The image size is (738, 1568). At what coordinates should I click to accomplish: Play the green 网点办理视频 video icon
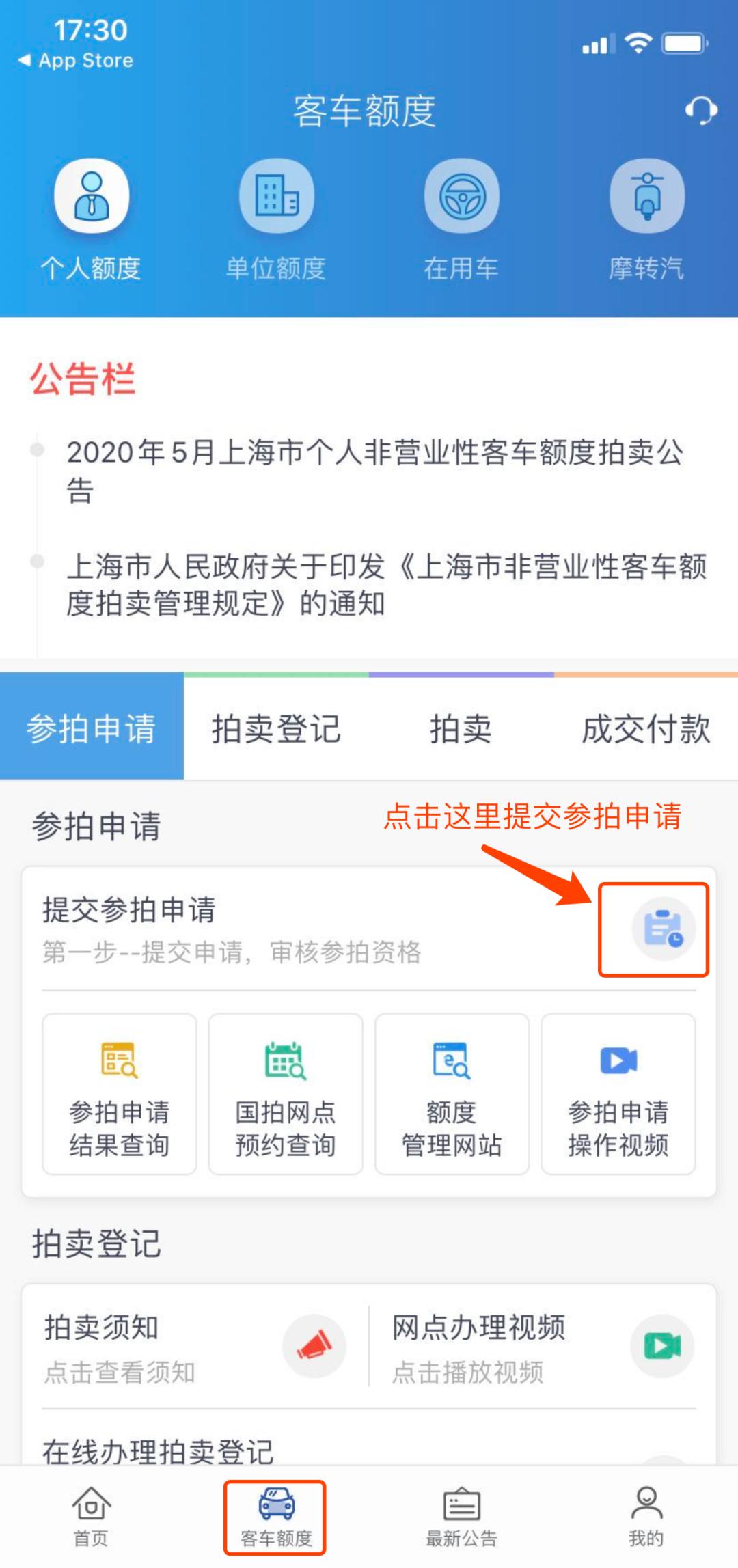tap(660, 1345)
